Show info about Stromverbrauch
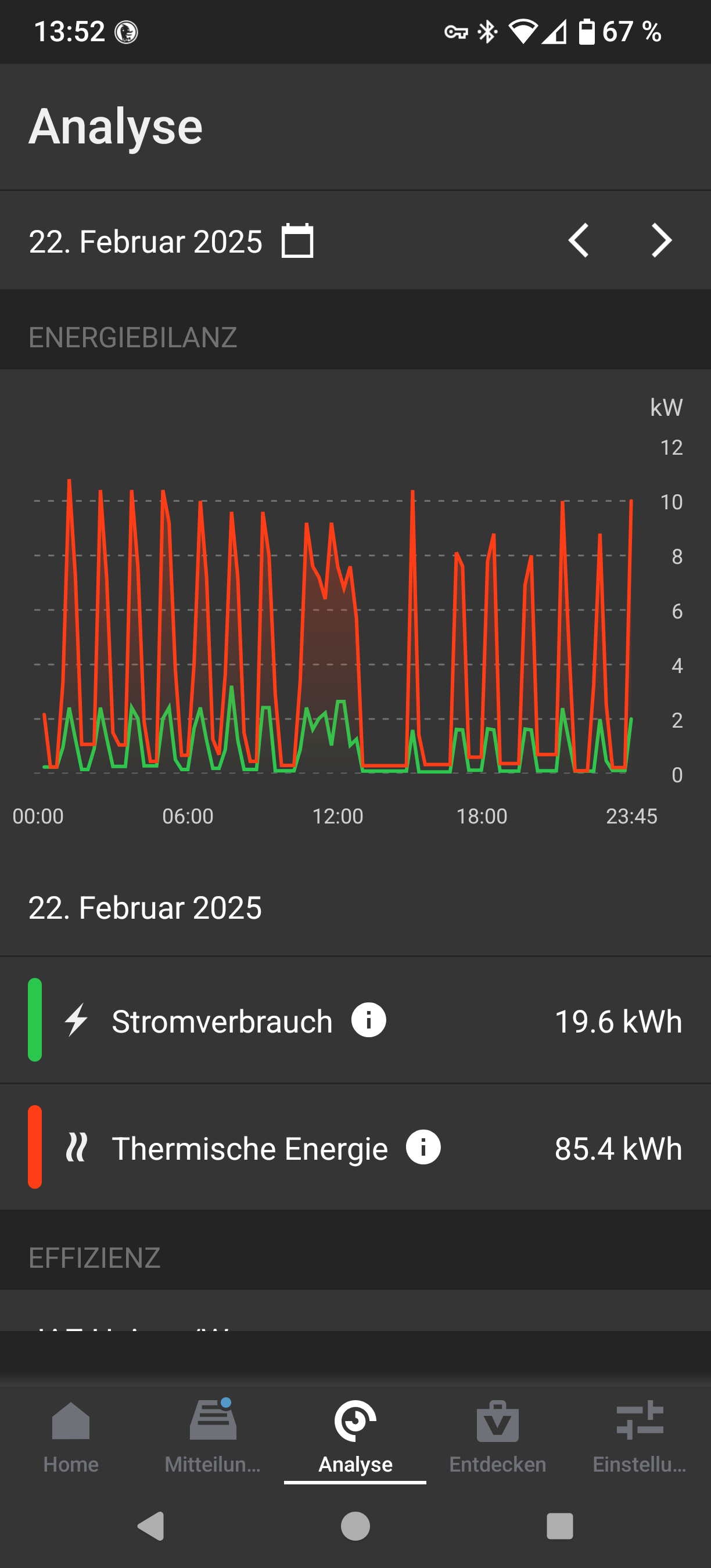Image resolution: width=711 pixels, height=1568 pixels. coord(368,1020)
